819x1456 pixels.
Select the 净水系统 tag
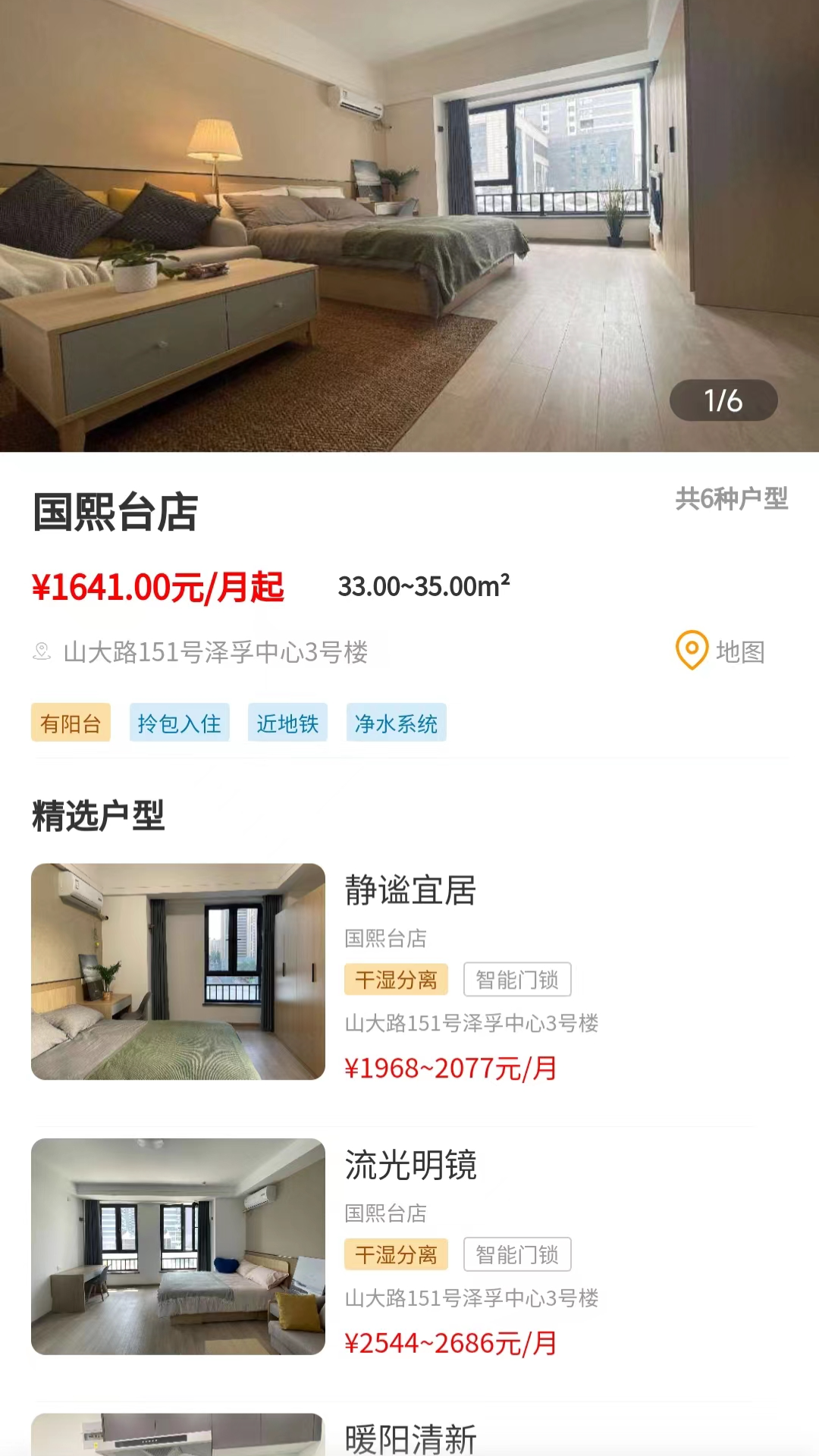397,723
